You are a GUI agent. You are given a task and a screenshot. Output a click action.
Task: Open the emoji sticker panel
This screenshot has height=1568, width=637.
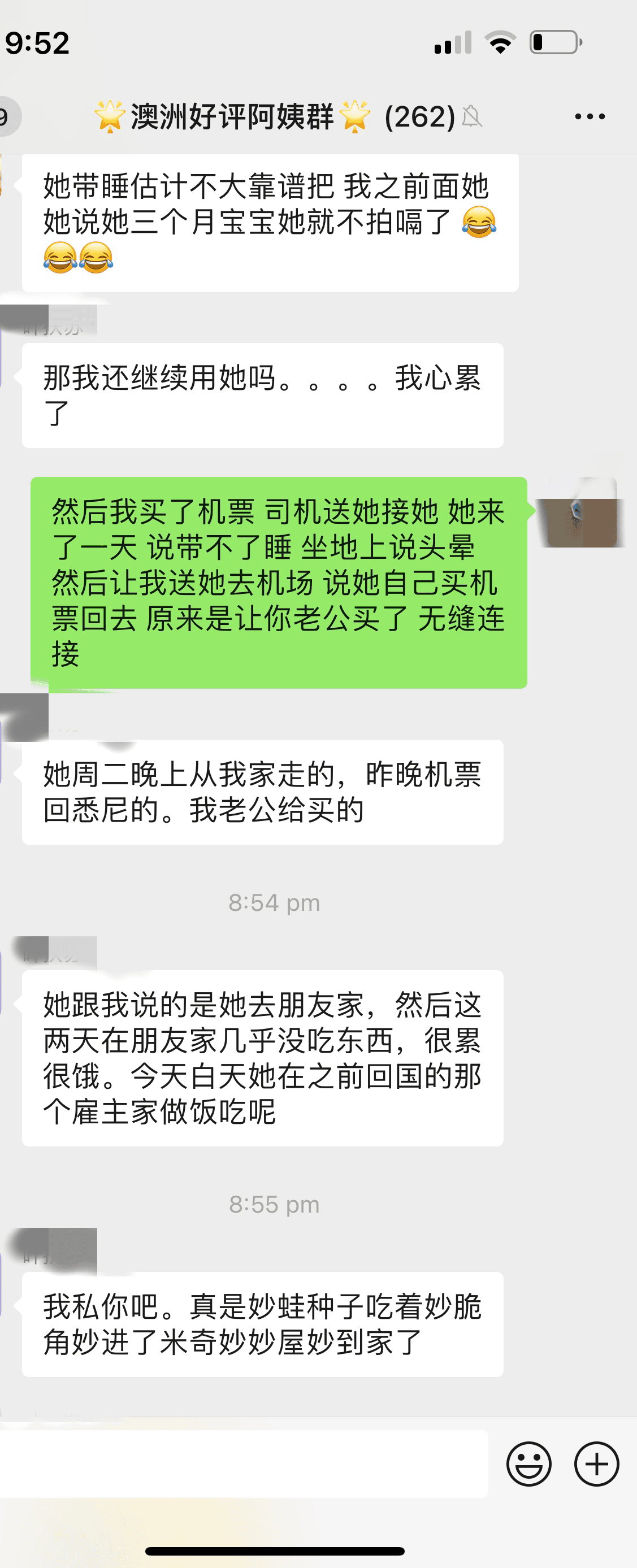(528, 1464)
